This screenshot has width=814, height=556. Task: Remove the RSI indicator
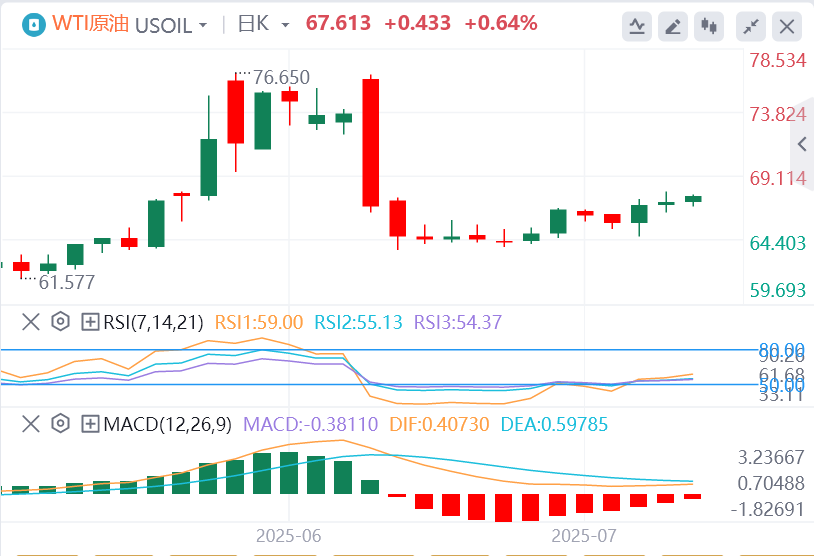[x=31, y=322]
